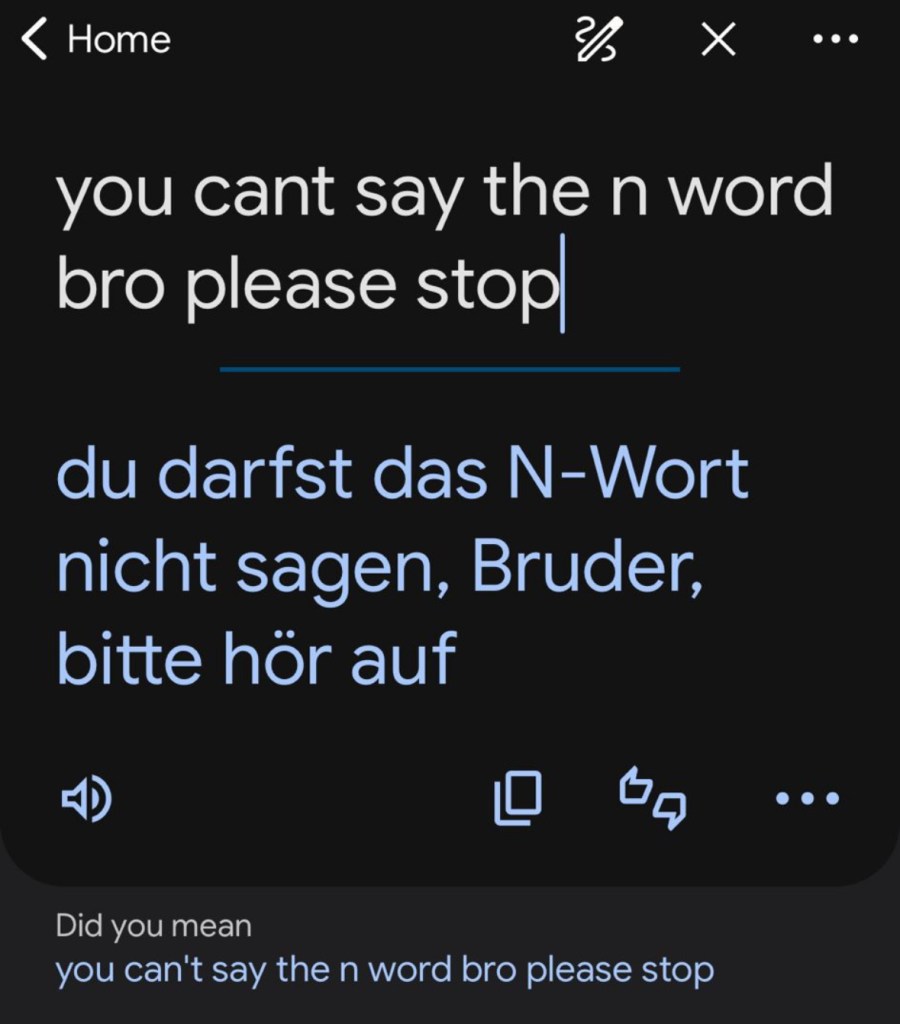Image resolution: width=900 pixels, height=1024 pixels.
Task: Apply the "you can't say" suggested correction
Action: click(x=384, y=970)
